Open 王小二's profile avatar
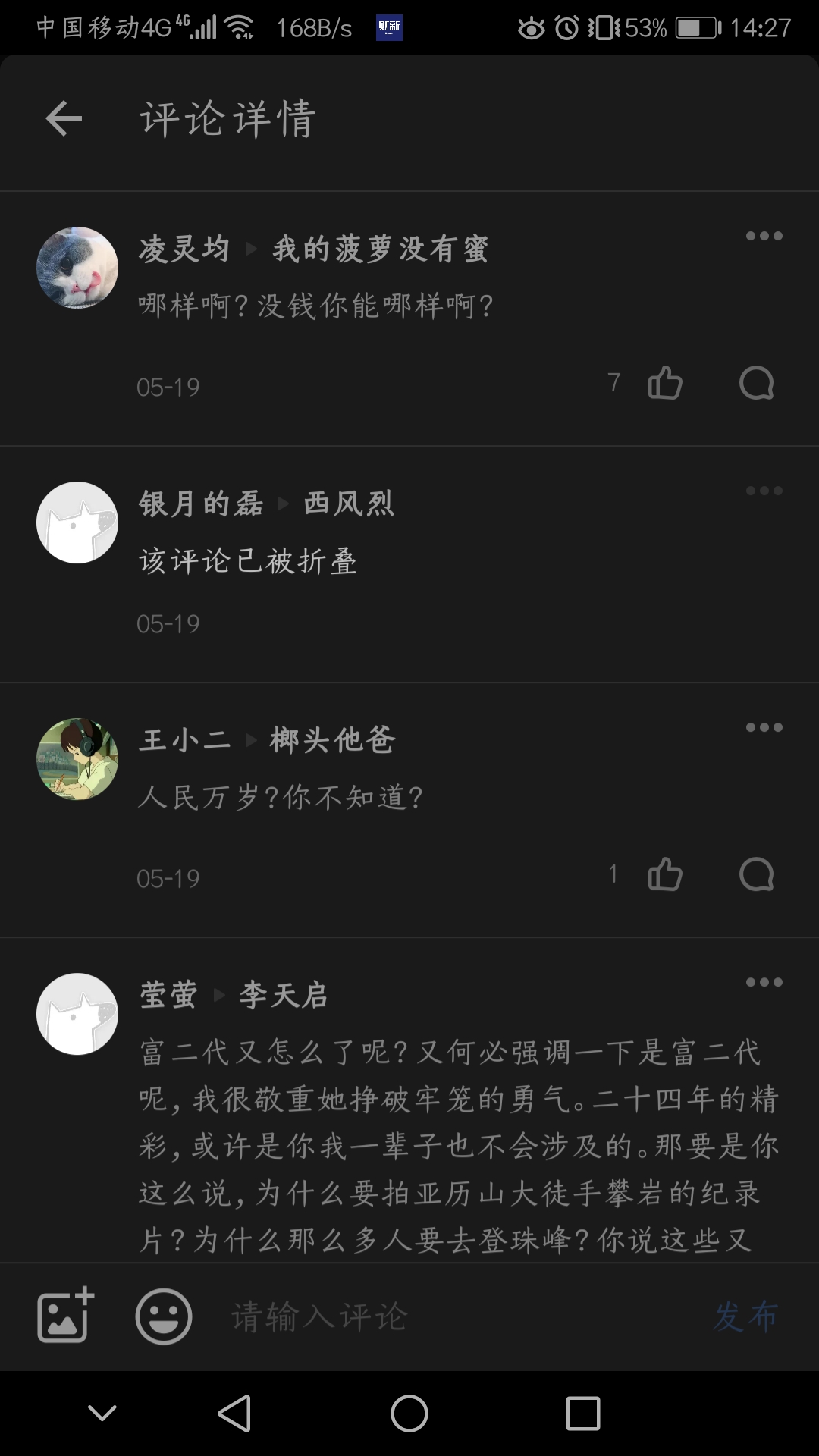The width and height of the screenshot is (819, 1456). point(77,759)
